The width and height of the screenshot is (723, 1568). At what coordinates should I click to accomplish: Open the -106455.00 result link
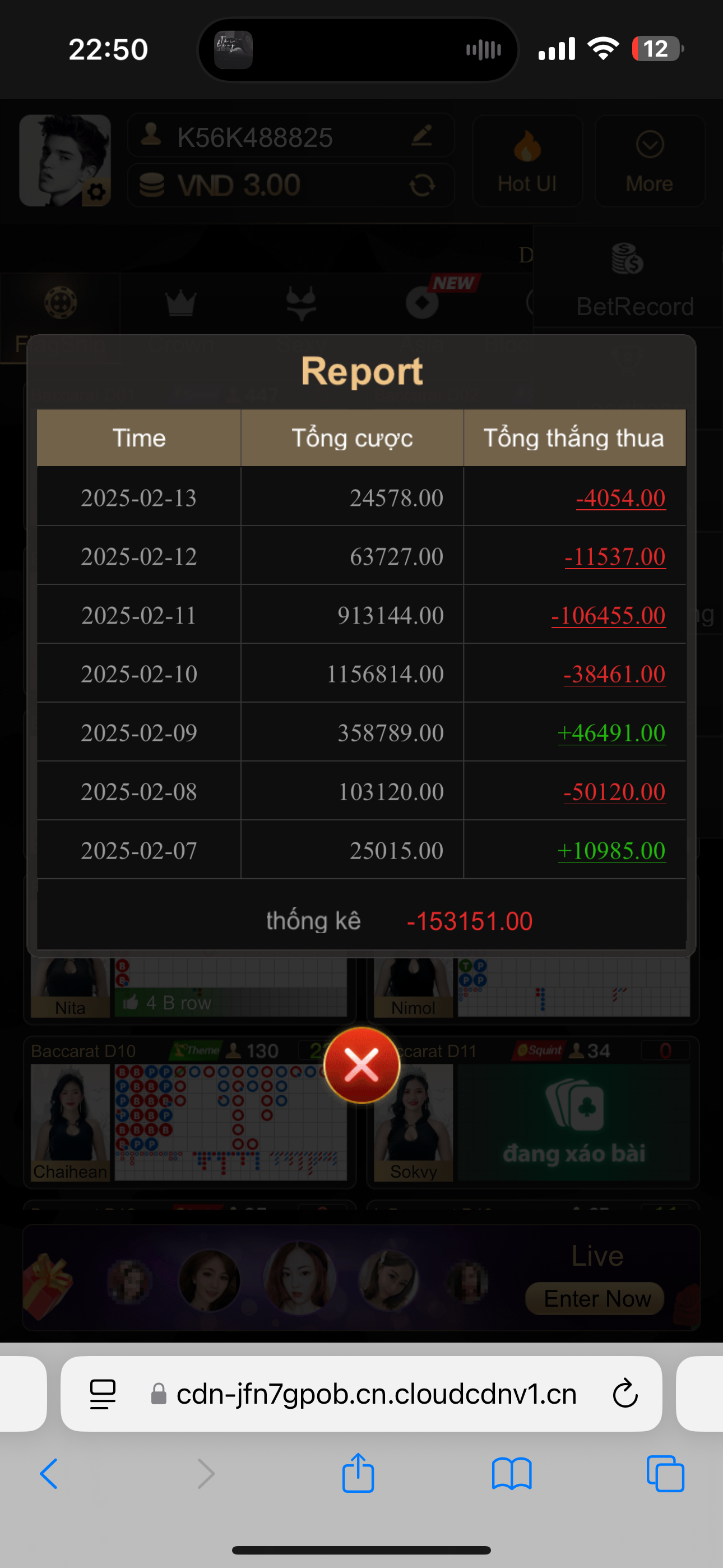[x=608, y=615]
